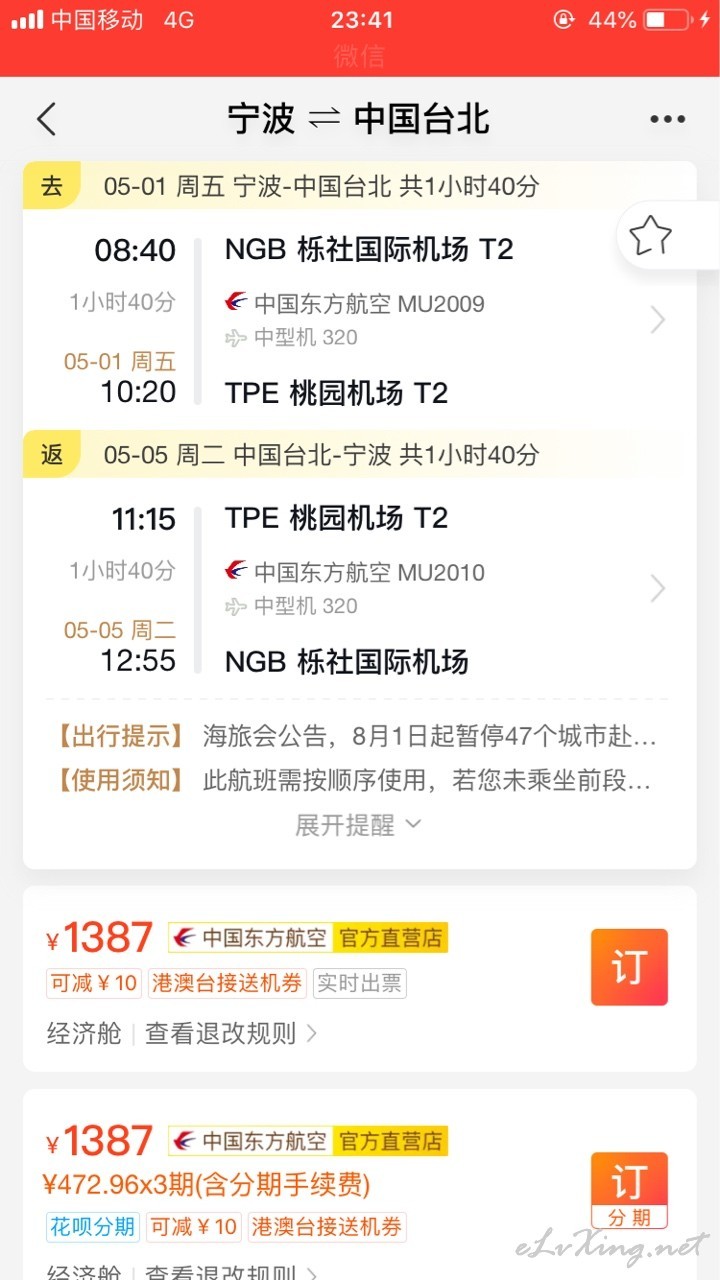The height and width of the screenshot is (1280, 720).
Task: Open outbound flight MU2009 details
Action: click(359, 320)
